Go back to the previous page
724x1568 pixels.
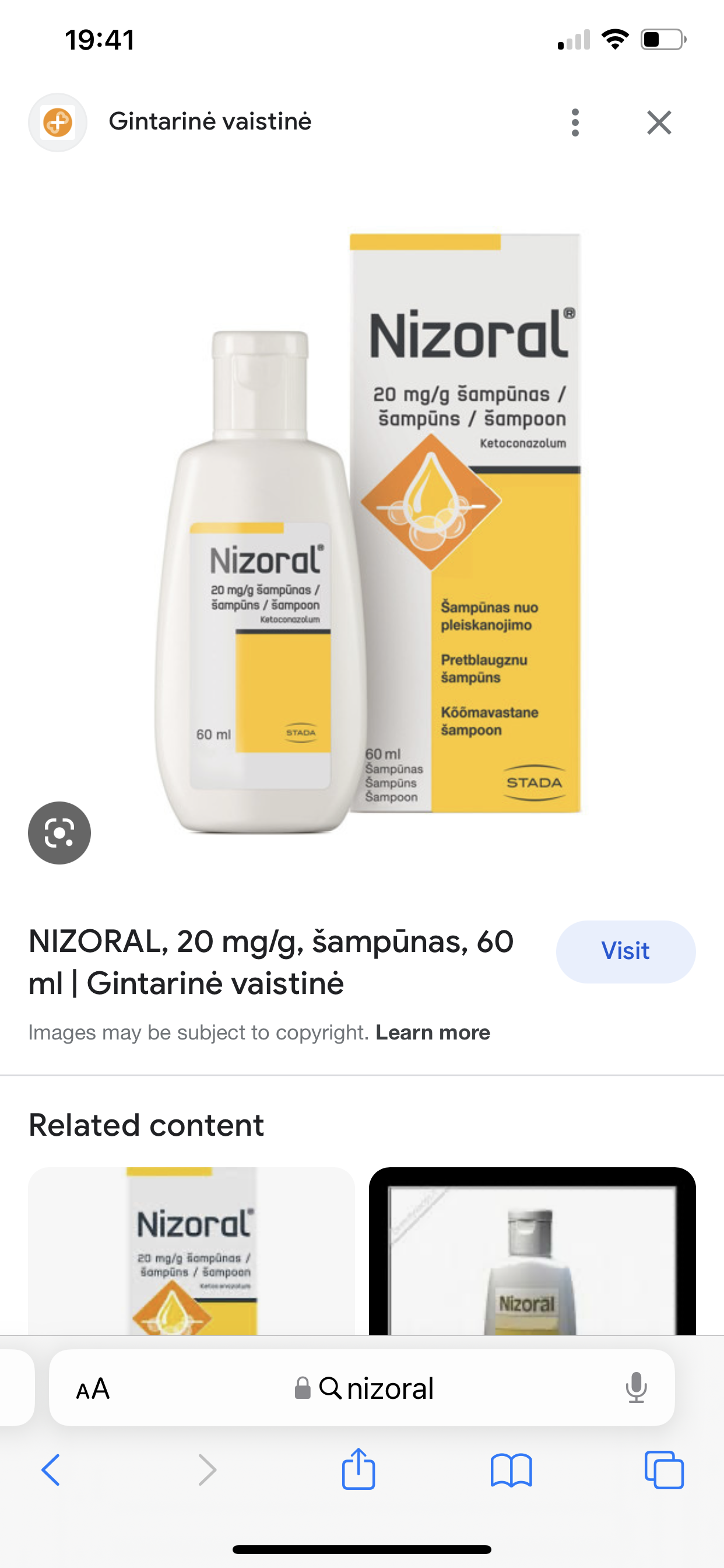pos(51,1470)
